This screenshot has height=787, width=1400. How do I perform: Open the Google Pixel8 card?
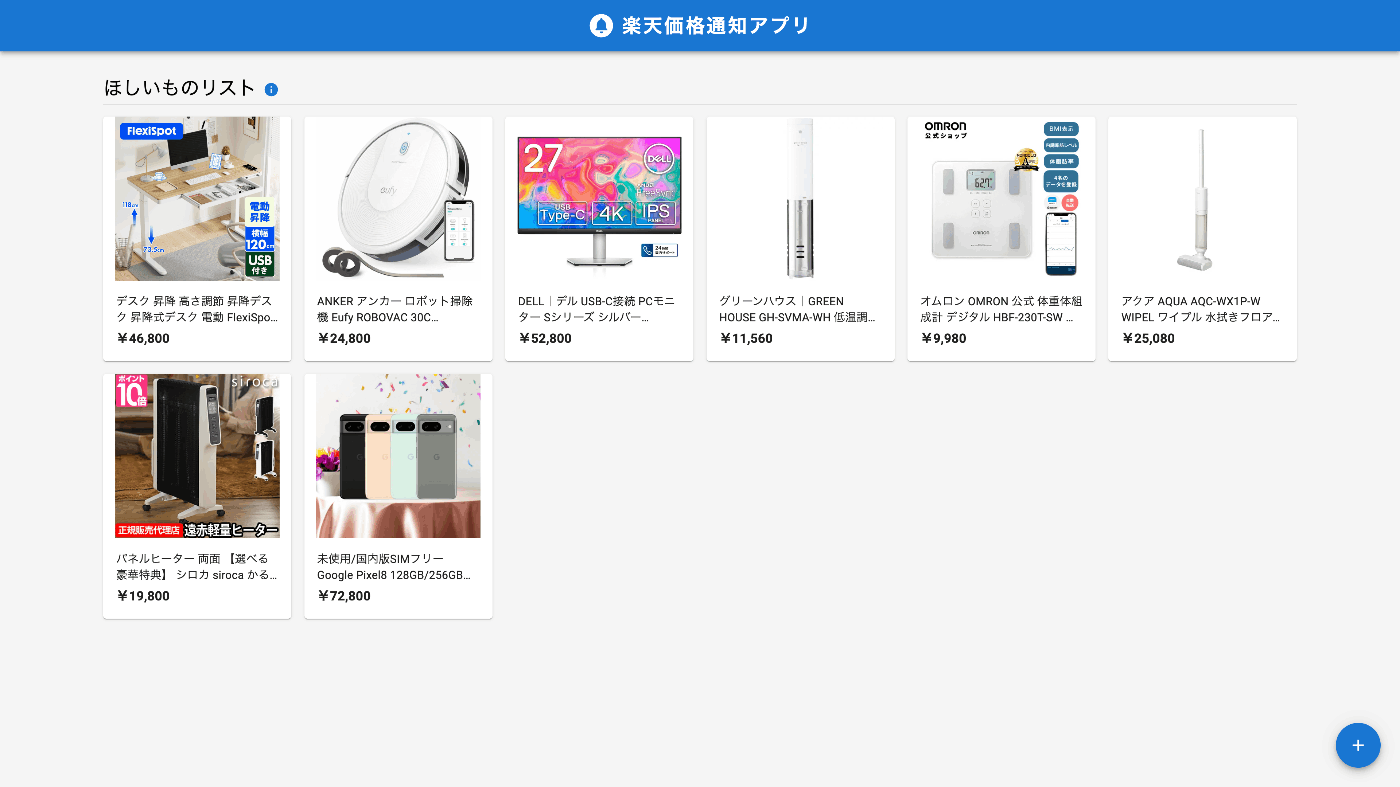click(x=398, y=495)
